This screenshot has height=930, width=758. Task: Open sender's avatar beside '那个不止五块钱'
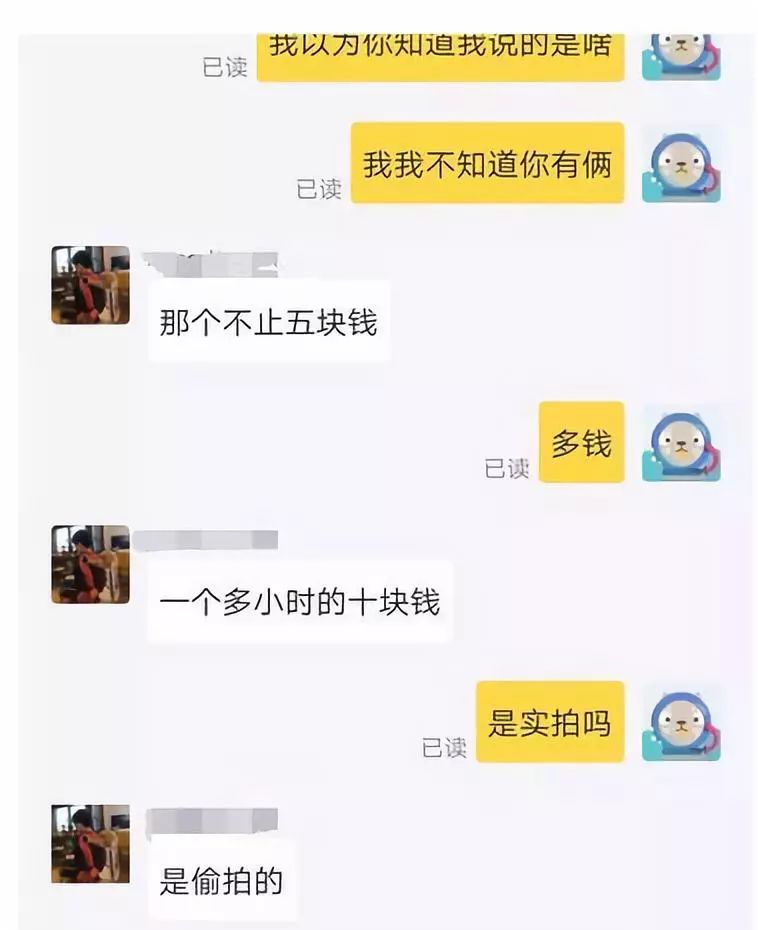point(91,285)
